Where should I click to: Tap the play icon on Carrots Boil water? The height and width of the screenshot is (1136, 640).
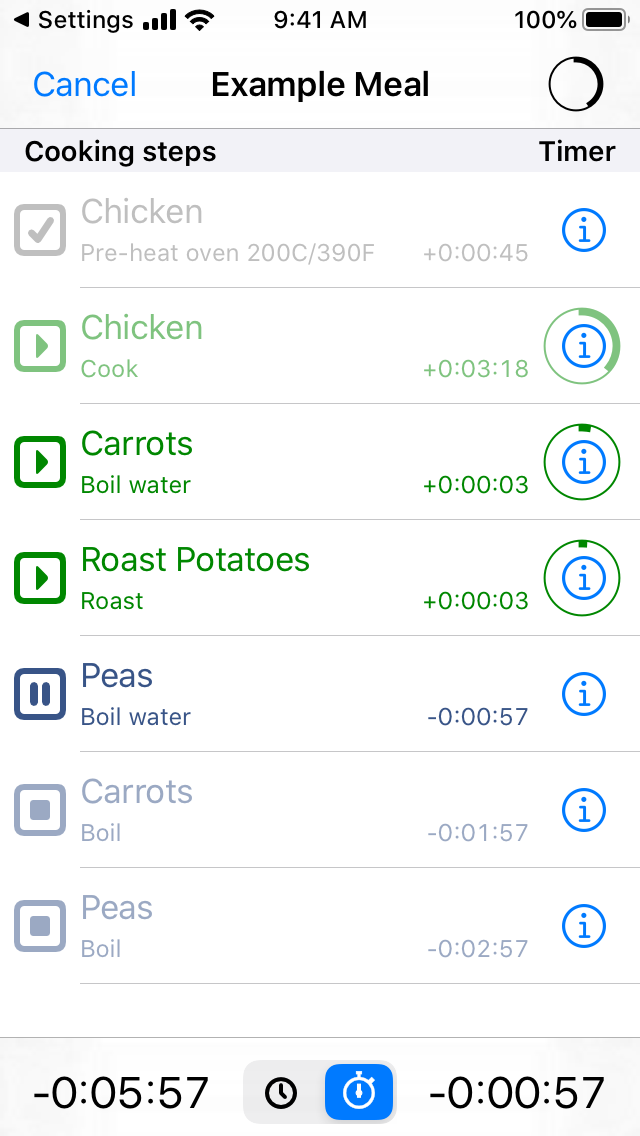tap(40, 462)
